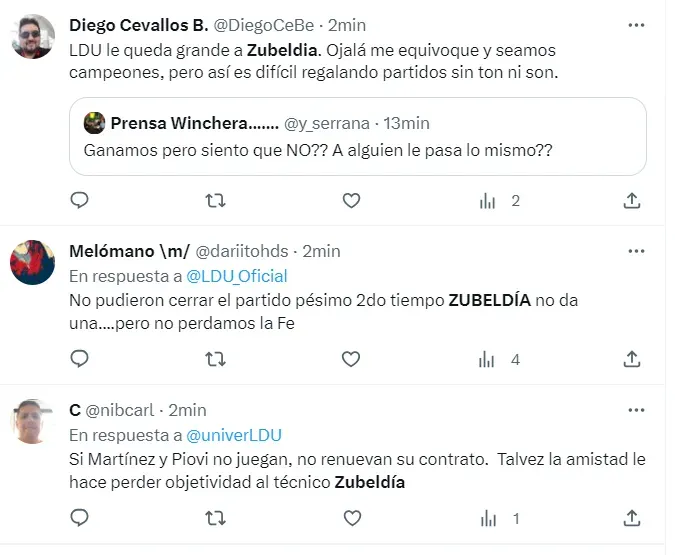Like Melómano's tweet

[x=351, y=359]
